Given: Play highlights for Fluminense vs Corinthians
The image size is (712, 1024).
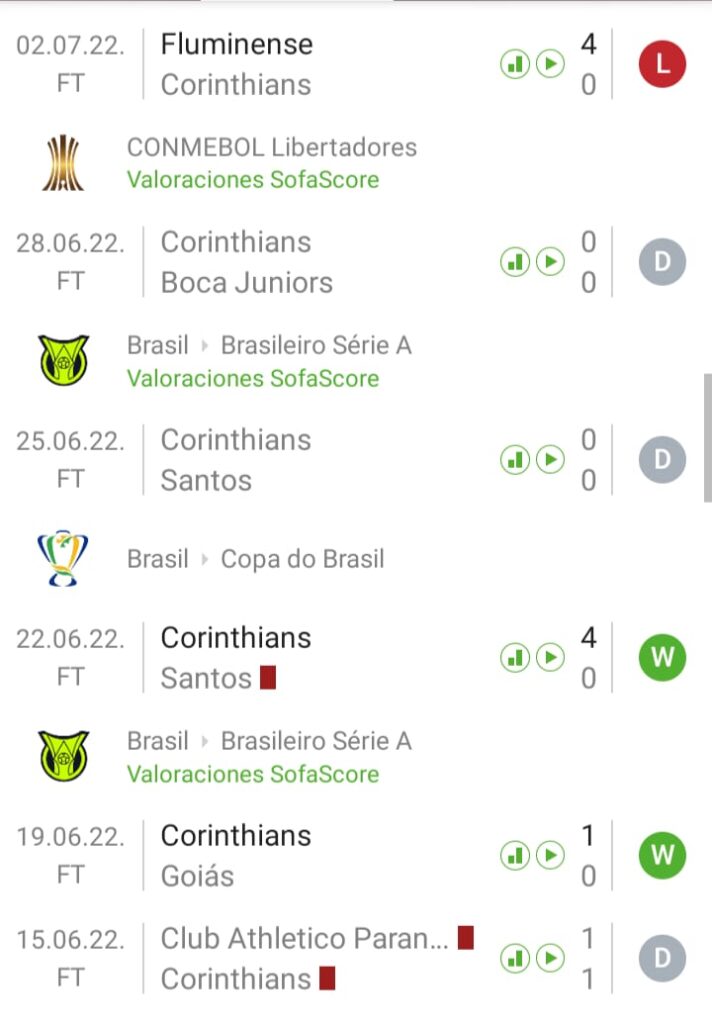Looking at the screenshot, I should [x=550, y=65].
